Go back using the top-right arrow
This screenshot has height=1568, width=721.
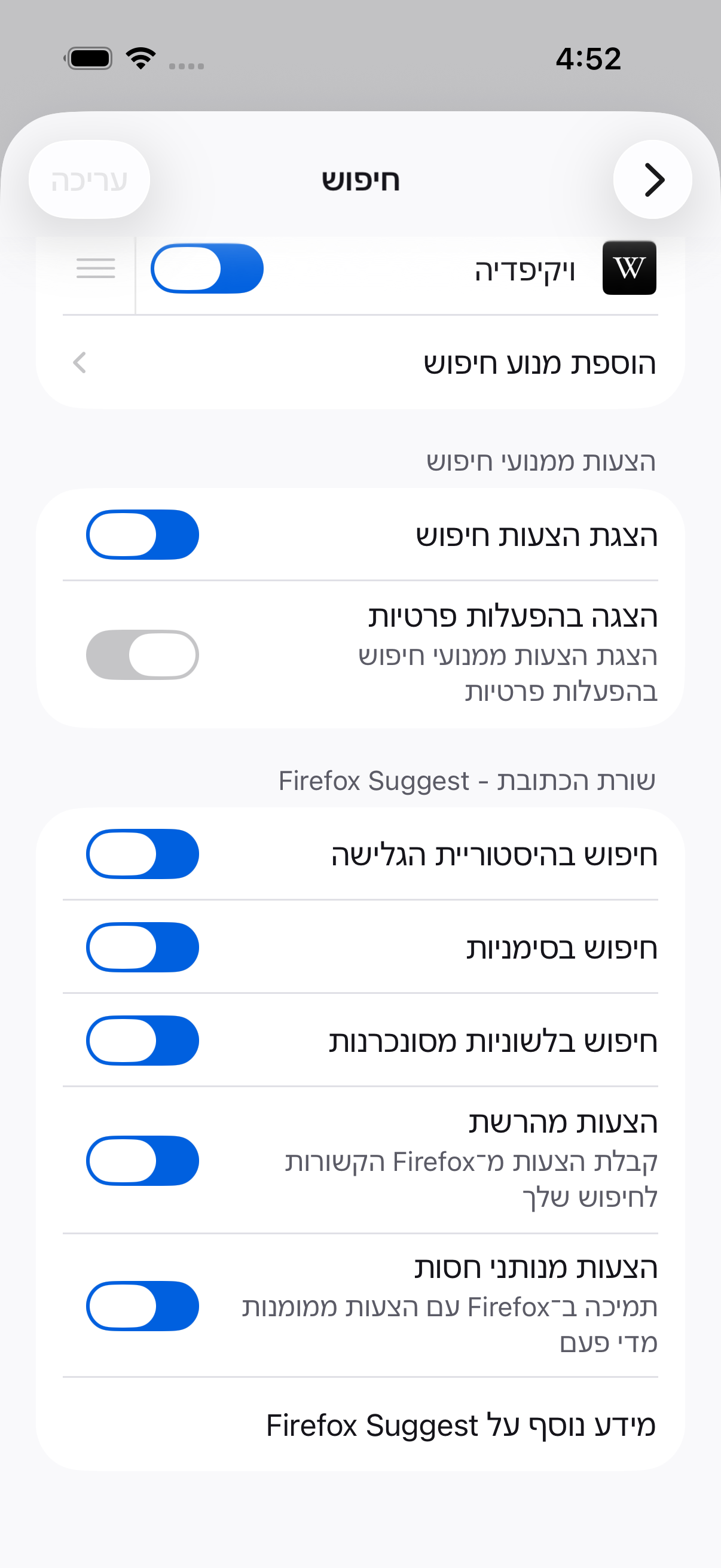pos(652,179)
